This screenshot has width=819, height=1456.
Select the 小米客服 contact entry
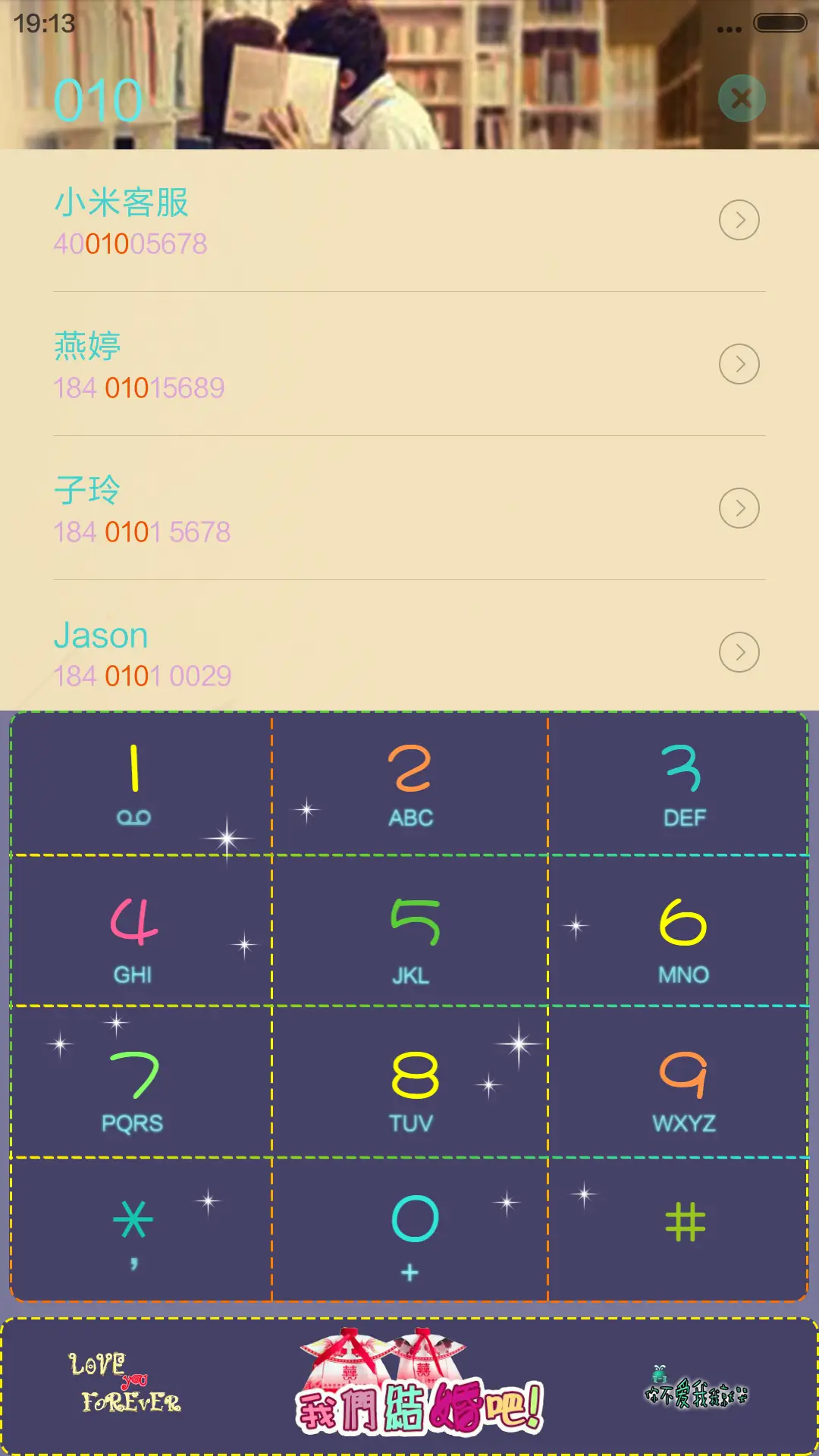(x=303, y=220)
